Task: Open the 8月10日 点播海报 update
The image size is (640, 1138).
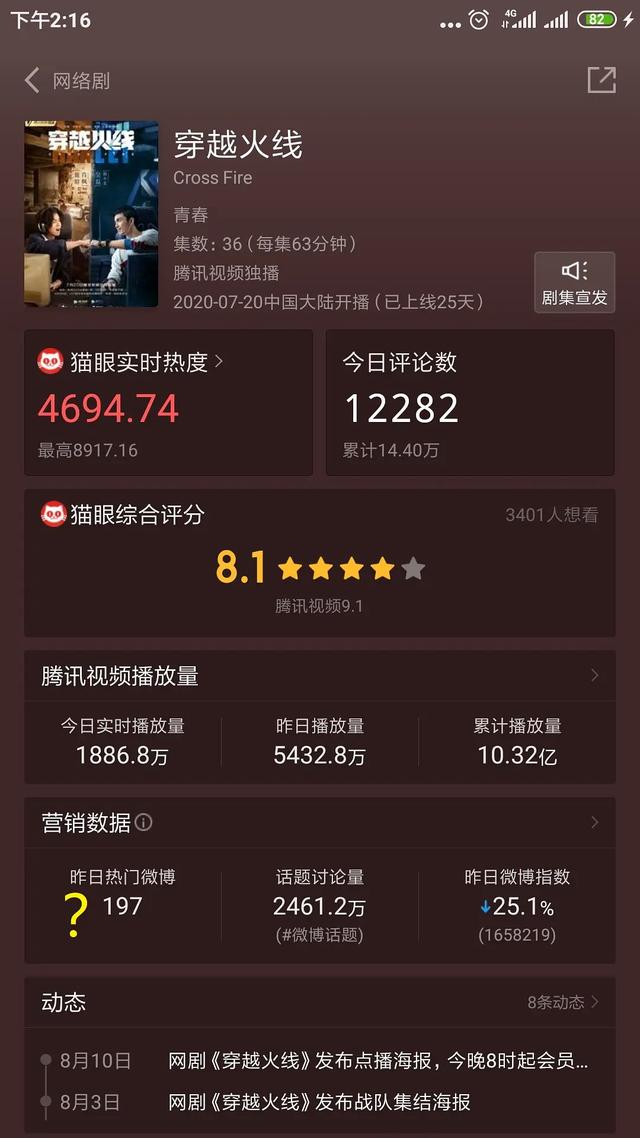Action: pos(378,1061)
